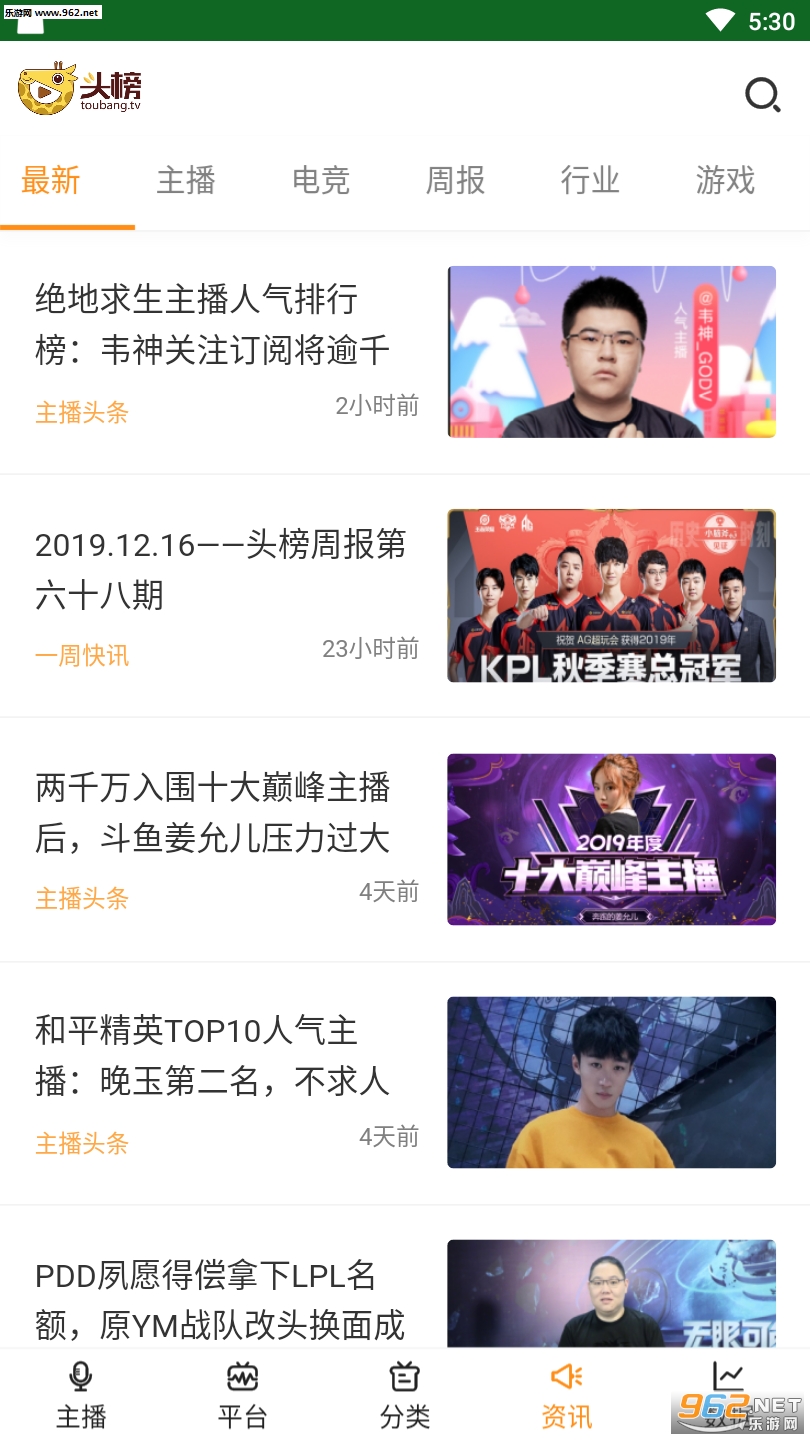This screenshot has width=810, height=1440.
Task: Go to the 行业 top tab
Action: (590, 181)
